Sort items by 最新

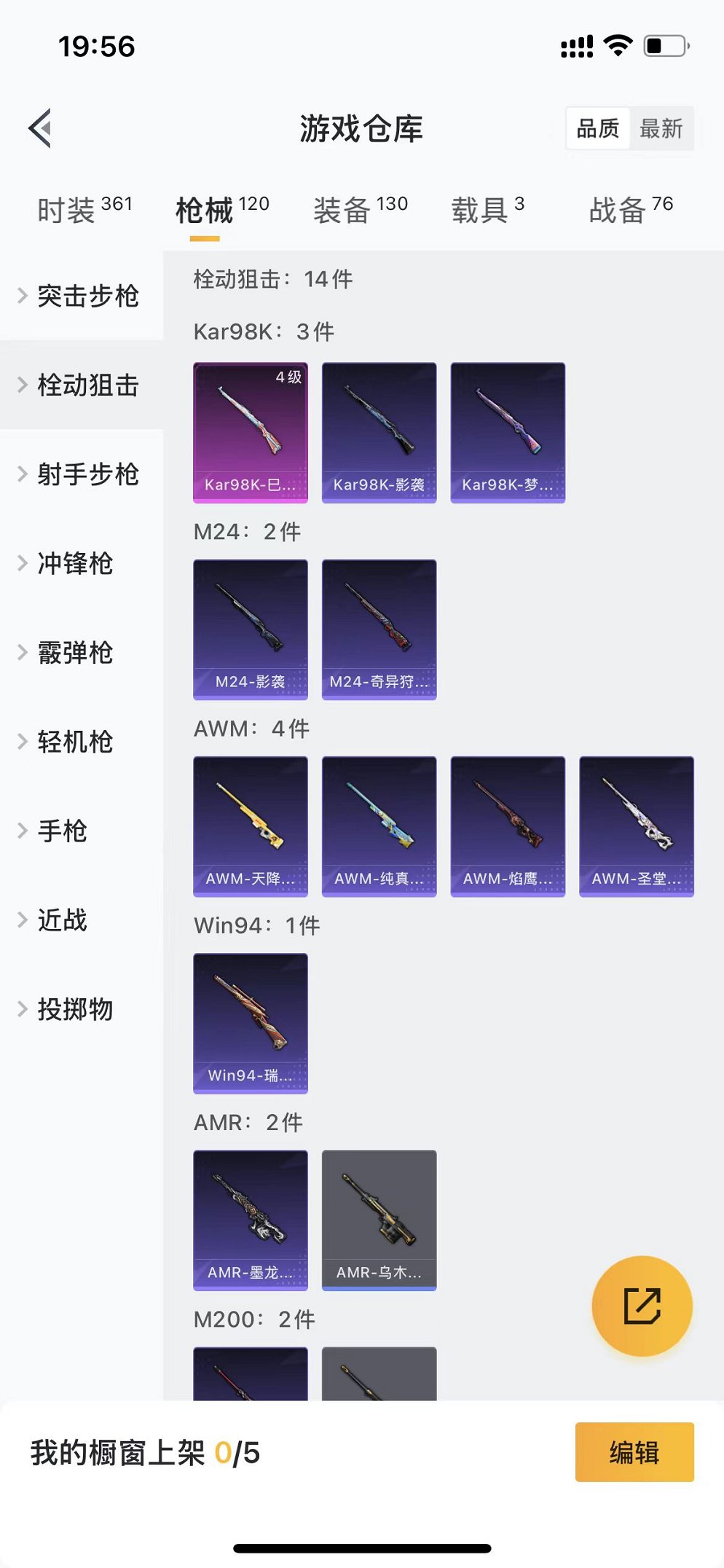tap(661, 129)
